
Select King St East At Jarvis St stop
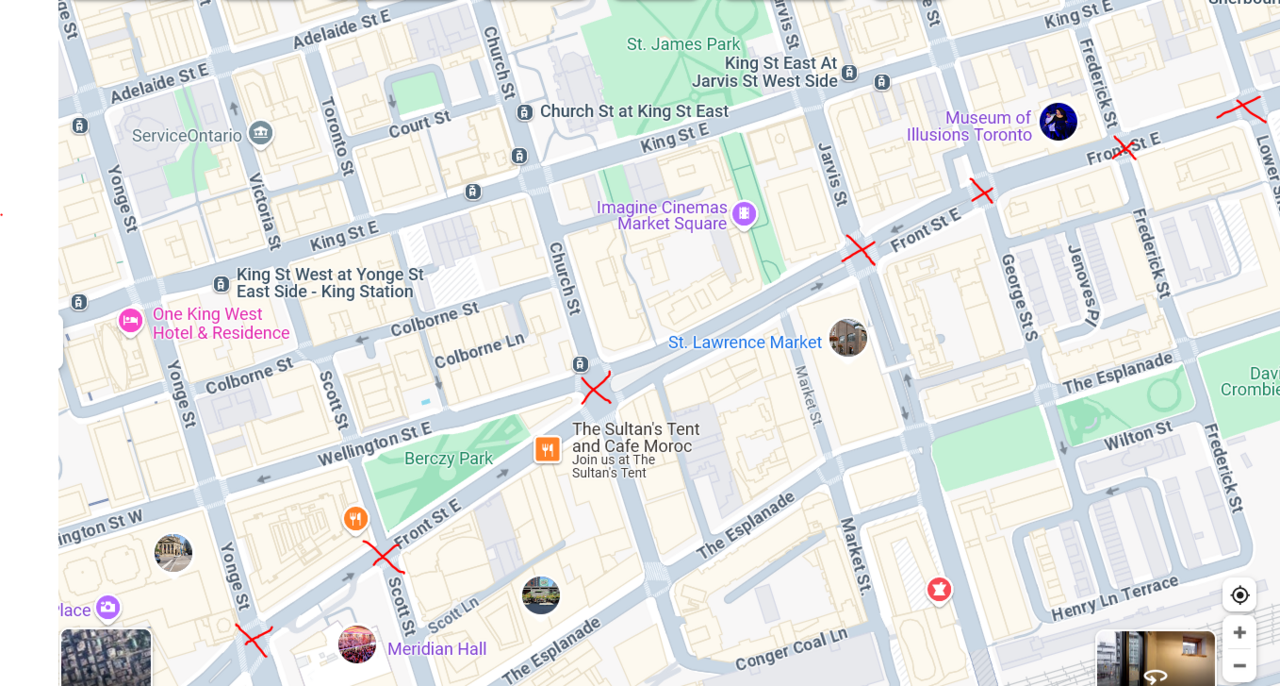click(849, 72)
